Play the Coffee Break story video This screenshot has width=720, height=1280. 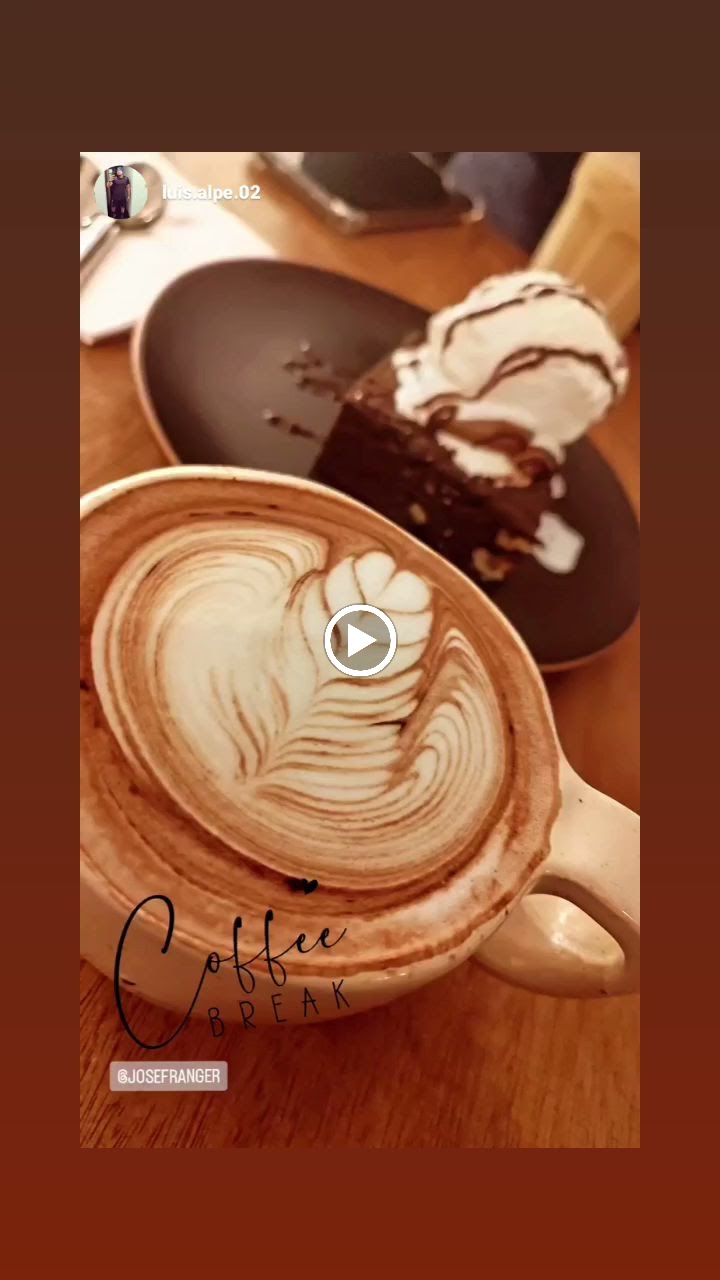pyautogui.click(x=360, y=640)
